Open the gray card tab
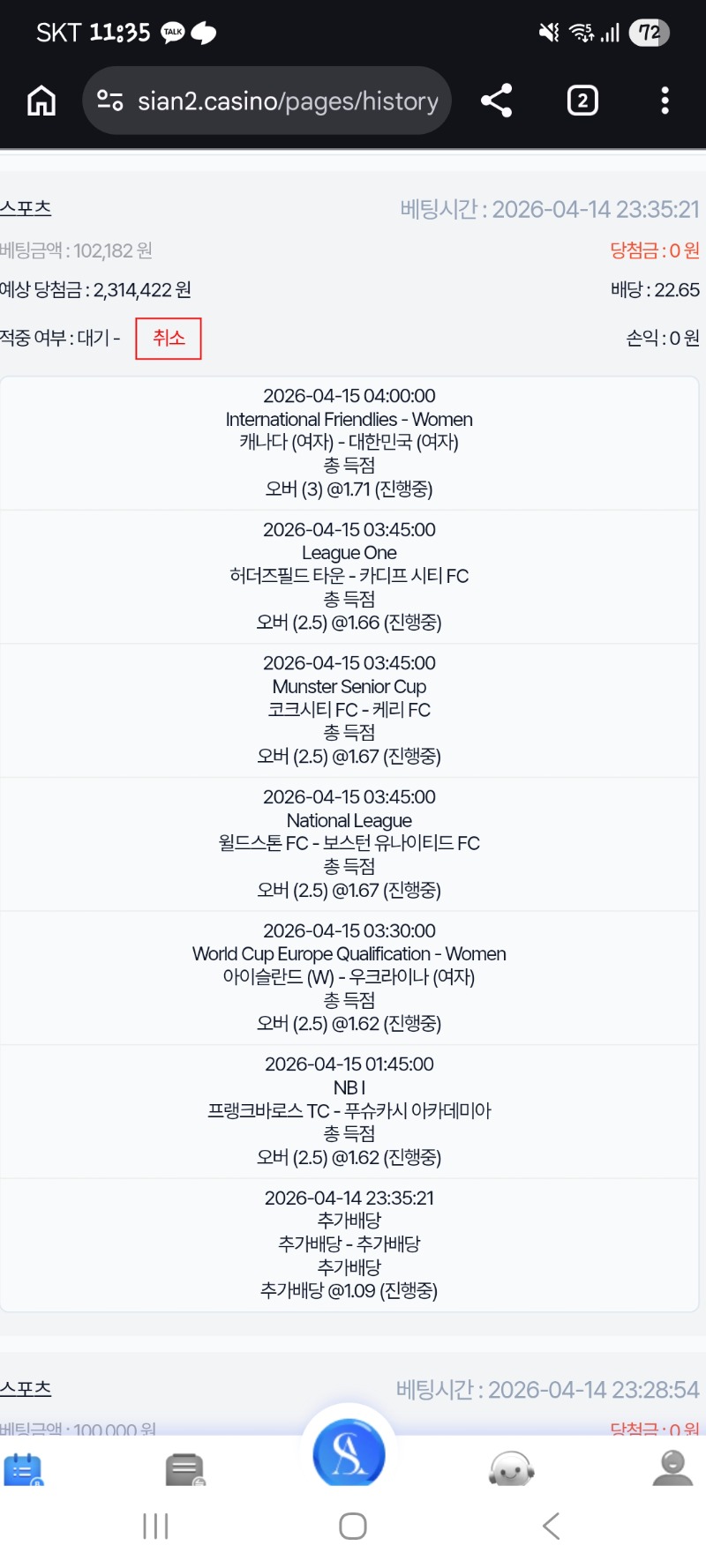 184,1470
